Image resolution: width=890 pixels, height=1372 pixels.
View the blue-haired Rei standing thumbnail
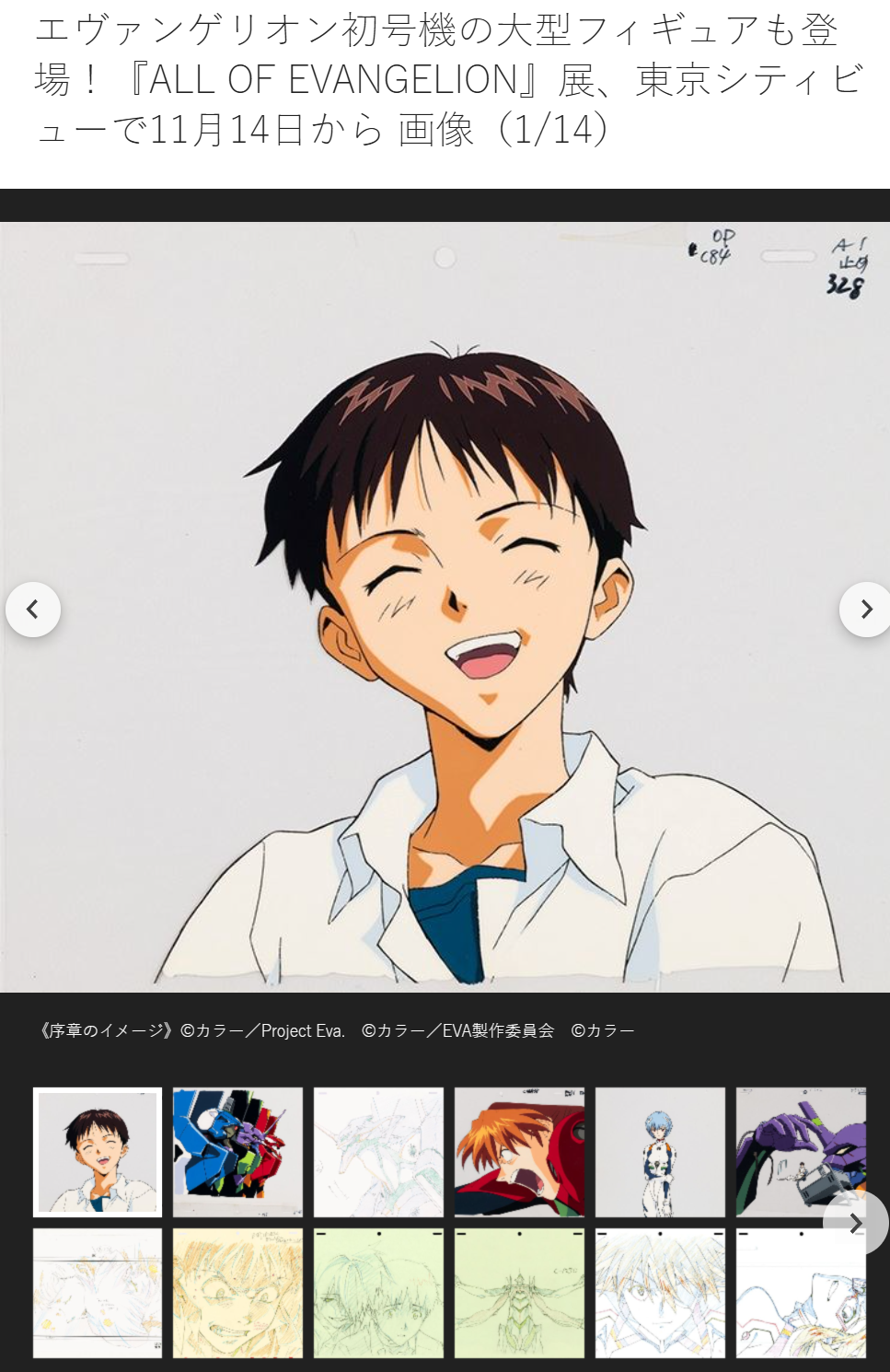click(x=660, y=1152)
